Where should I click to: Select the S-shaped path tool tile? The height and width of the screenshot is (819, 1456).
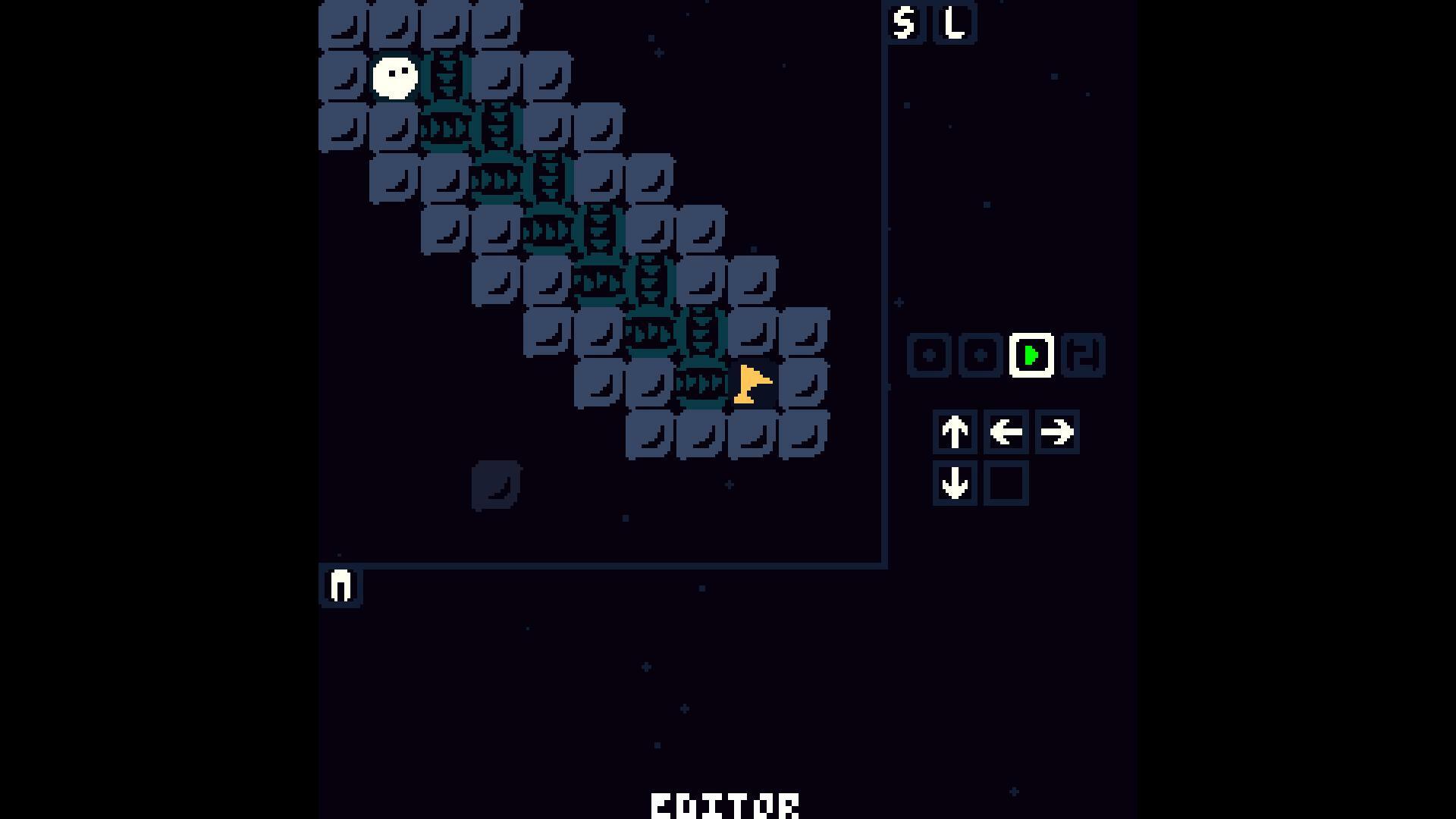(1083, 355)
